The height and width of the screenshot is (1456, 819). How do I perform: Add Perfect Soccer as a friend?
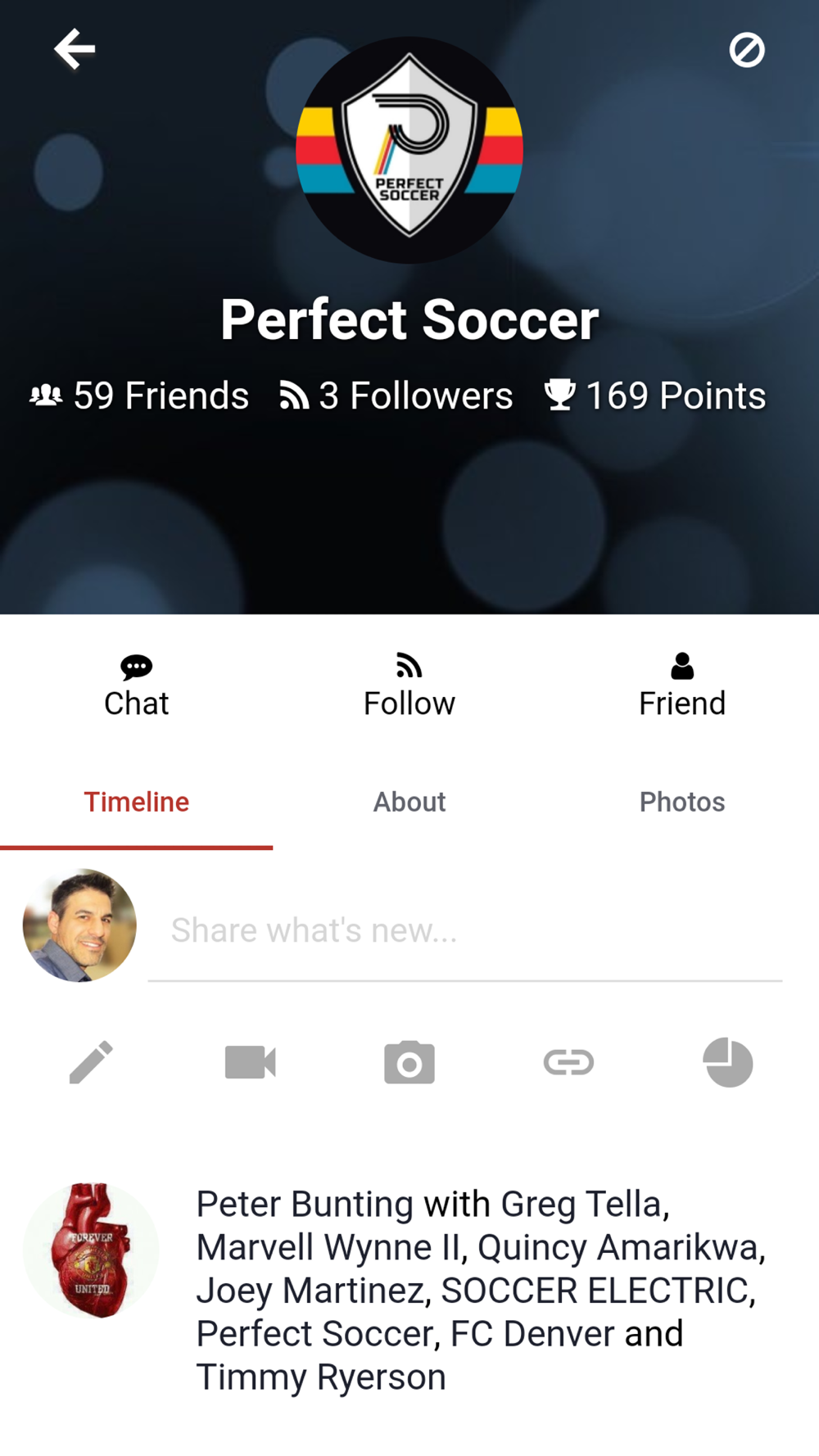click(x=681, y=686)
